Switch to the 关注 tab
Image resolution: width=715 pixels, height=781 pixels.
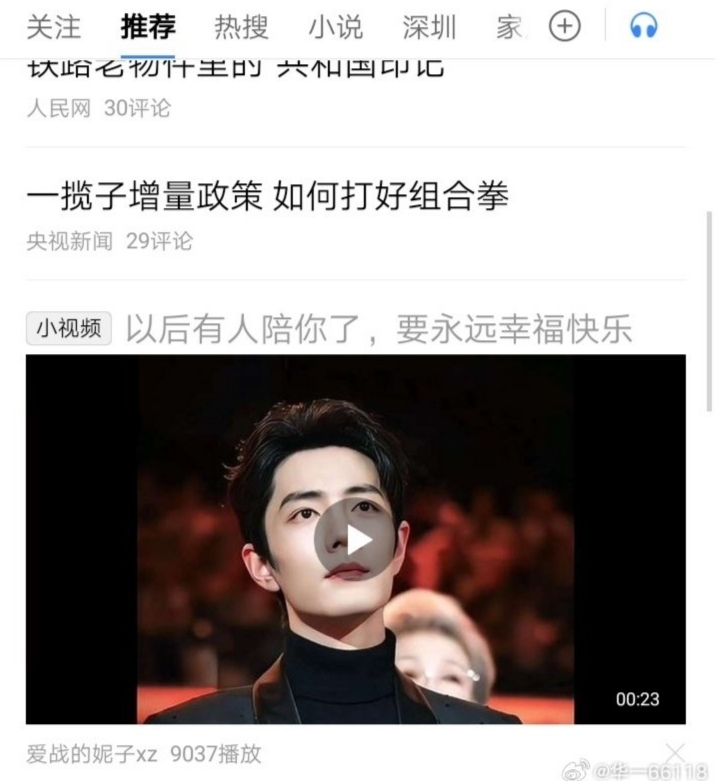click(x=53, y=28)
